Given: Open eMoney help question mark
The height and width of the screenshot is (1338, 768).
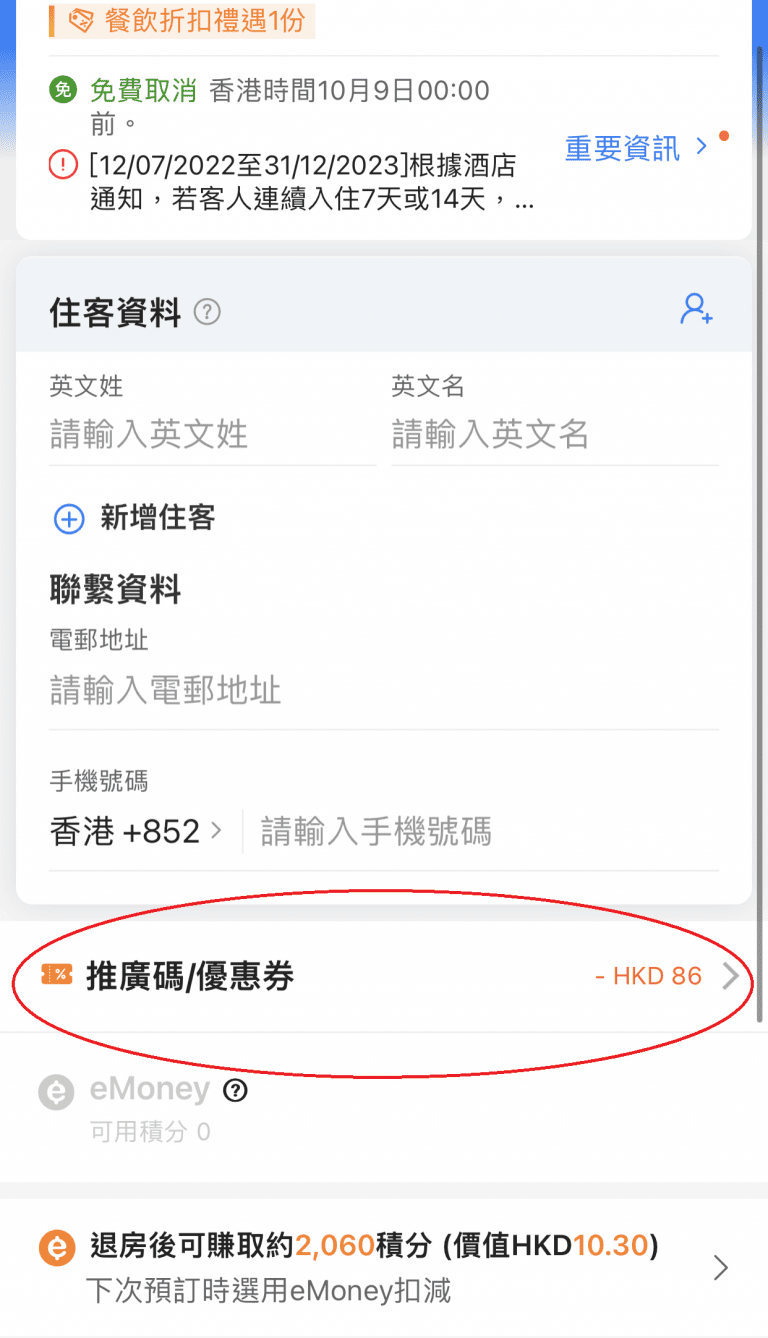Looking at the screenshot, I should pos(235,1091).
